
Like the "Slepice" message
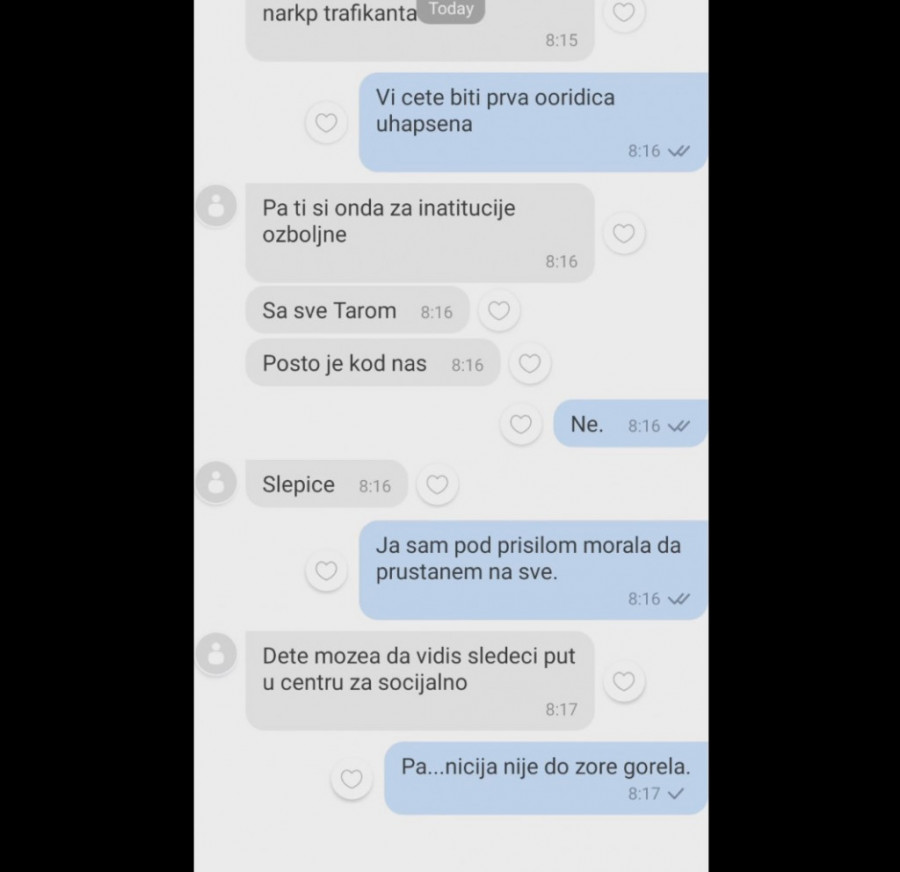436,485
